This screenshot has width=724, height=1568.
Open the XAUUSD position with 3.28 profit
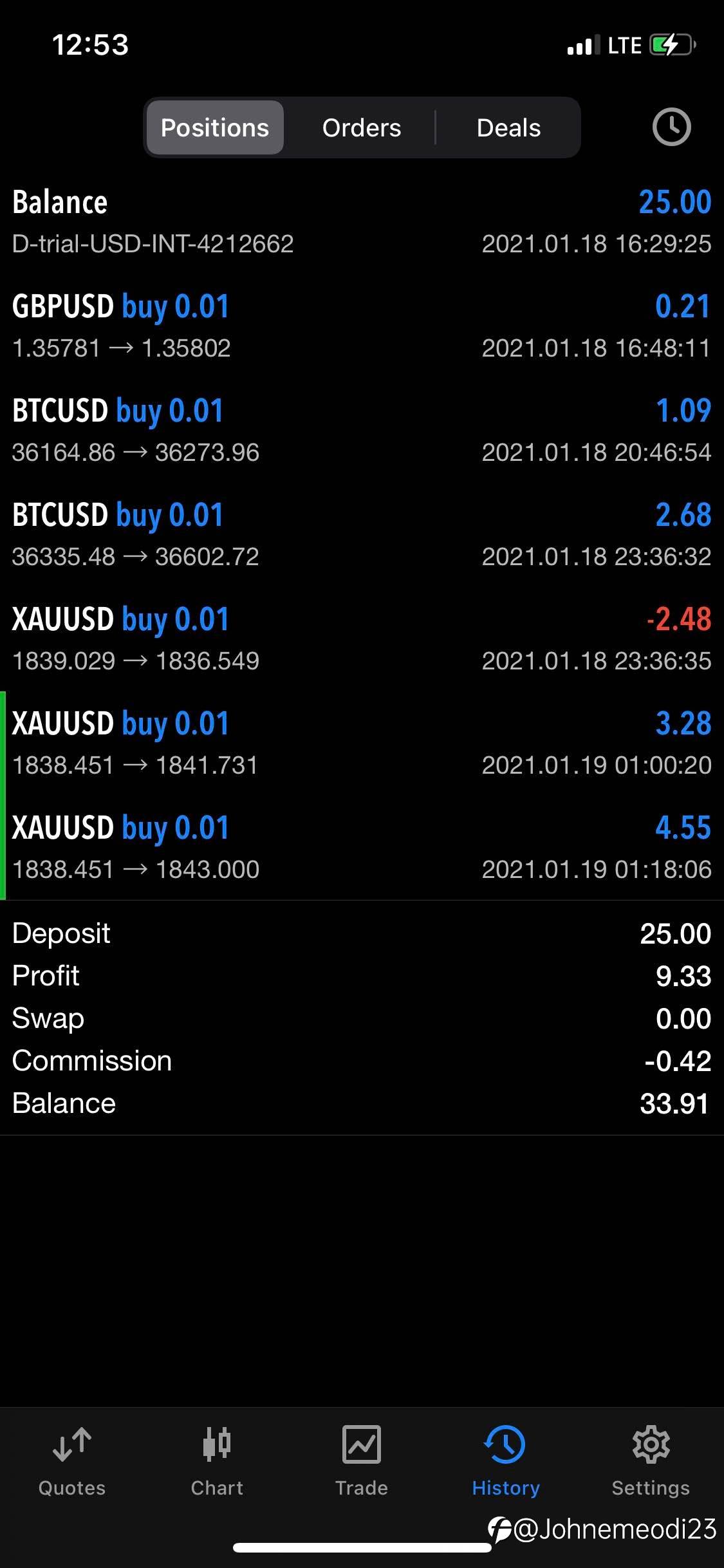[x=362, y=743]
